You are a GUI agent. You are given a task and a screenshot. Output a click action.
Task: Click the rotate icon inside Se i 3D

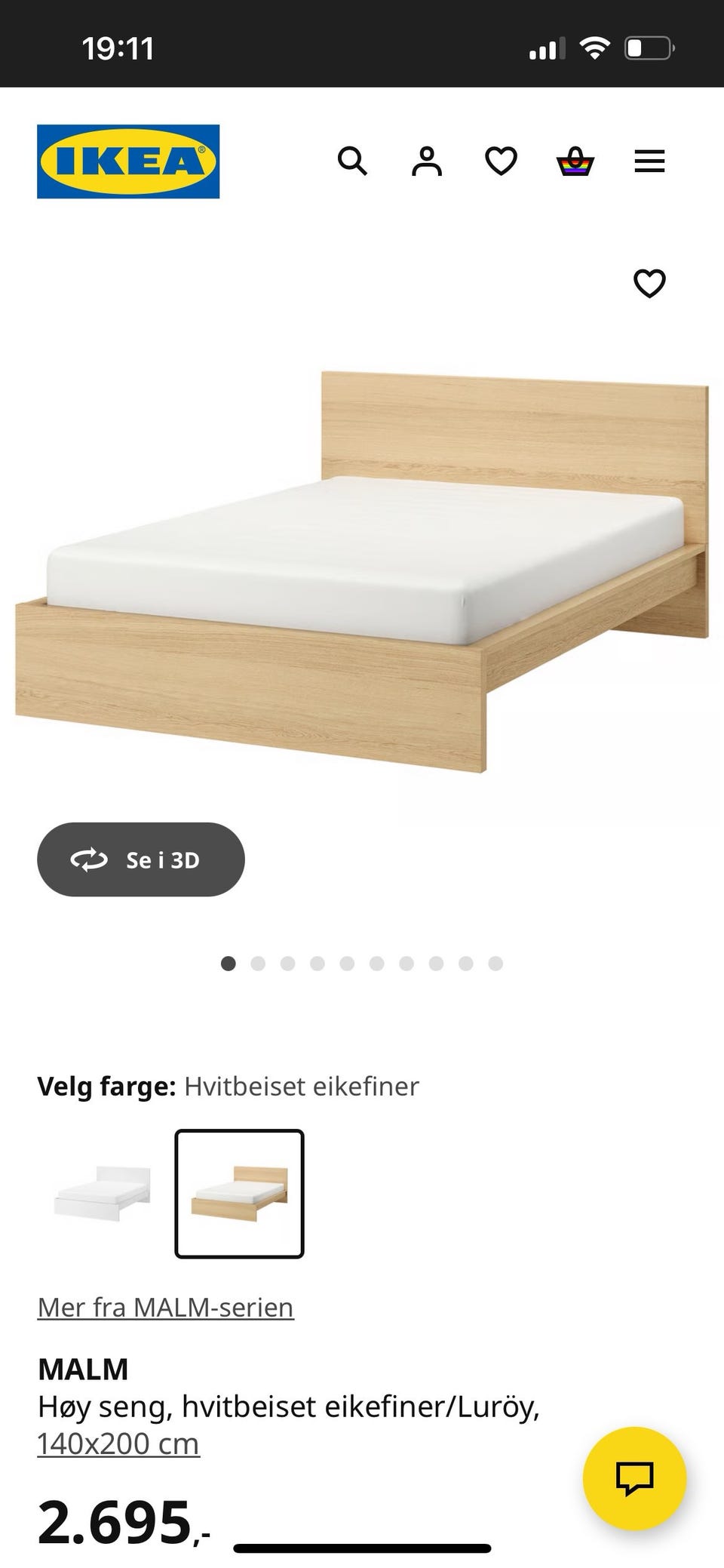pos(89,859)
